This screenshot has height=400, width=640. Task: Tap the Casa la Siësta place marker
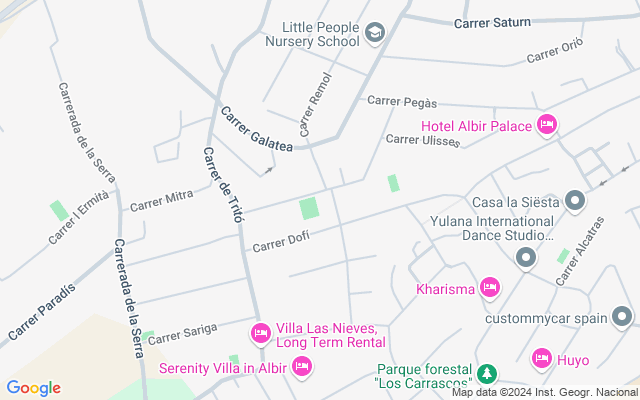pyautogui.click(x=574, y=201)
